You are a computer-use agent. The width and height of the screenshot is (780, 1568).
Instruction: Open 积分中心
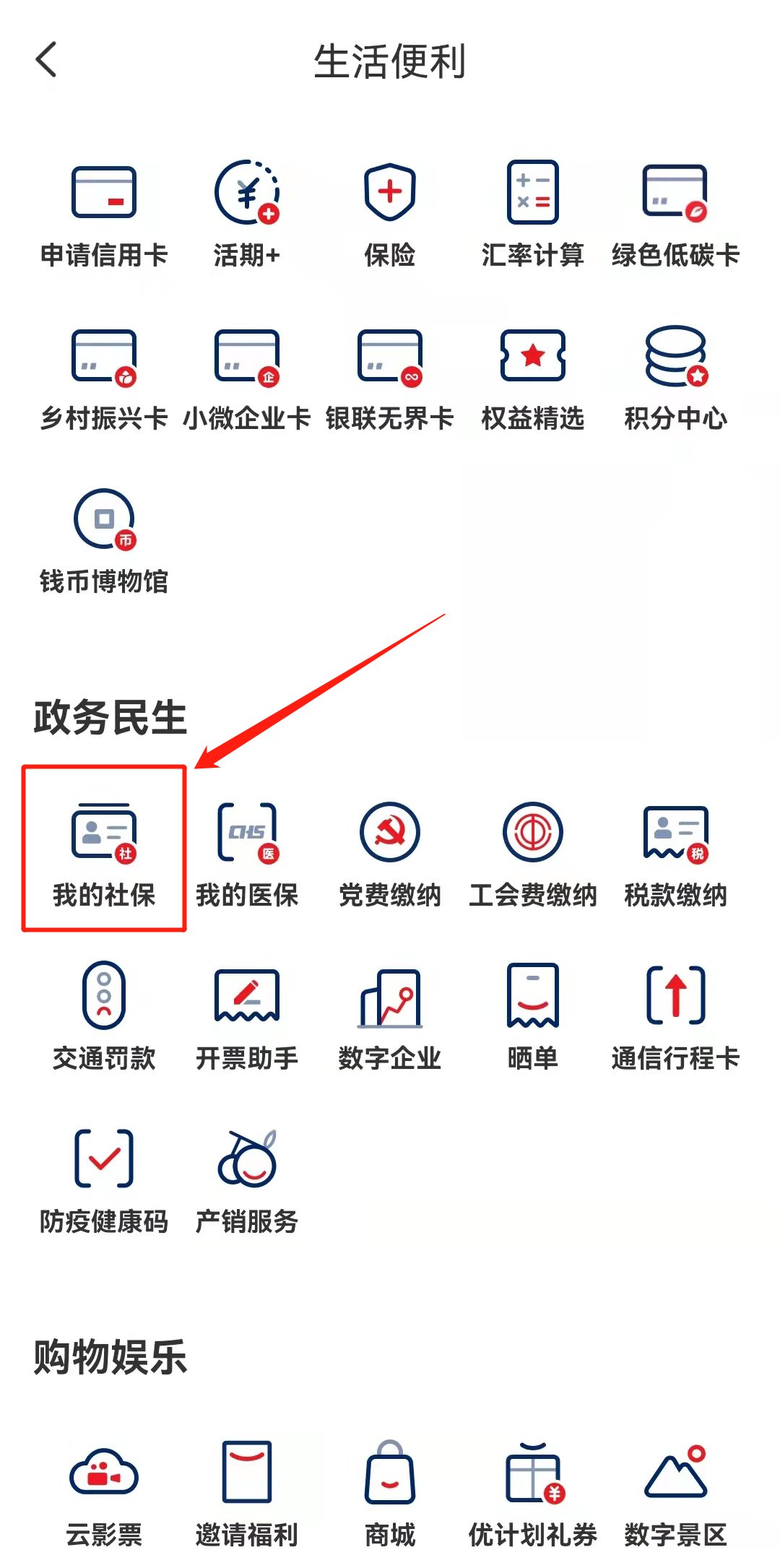coord(675,378)
